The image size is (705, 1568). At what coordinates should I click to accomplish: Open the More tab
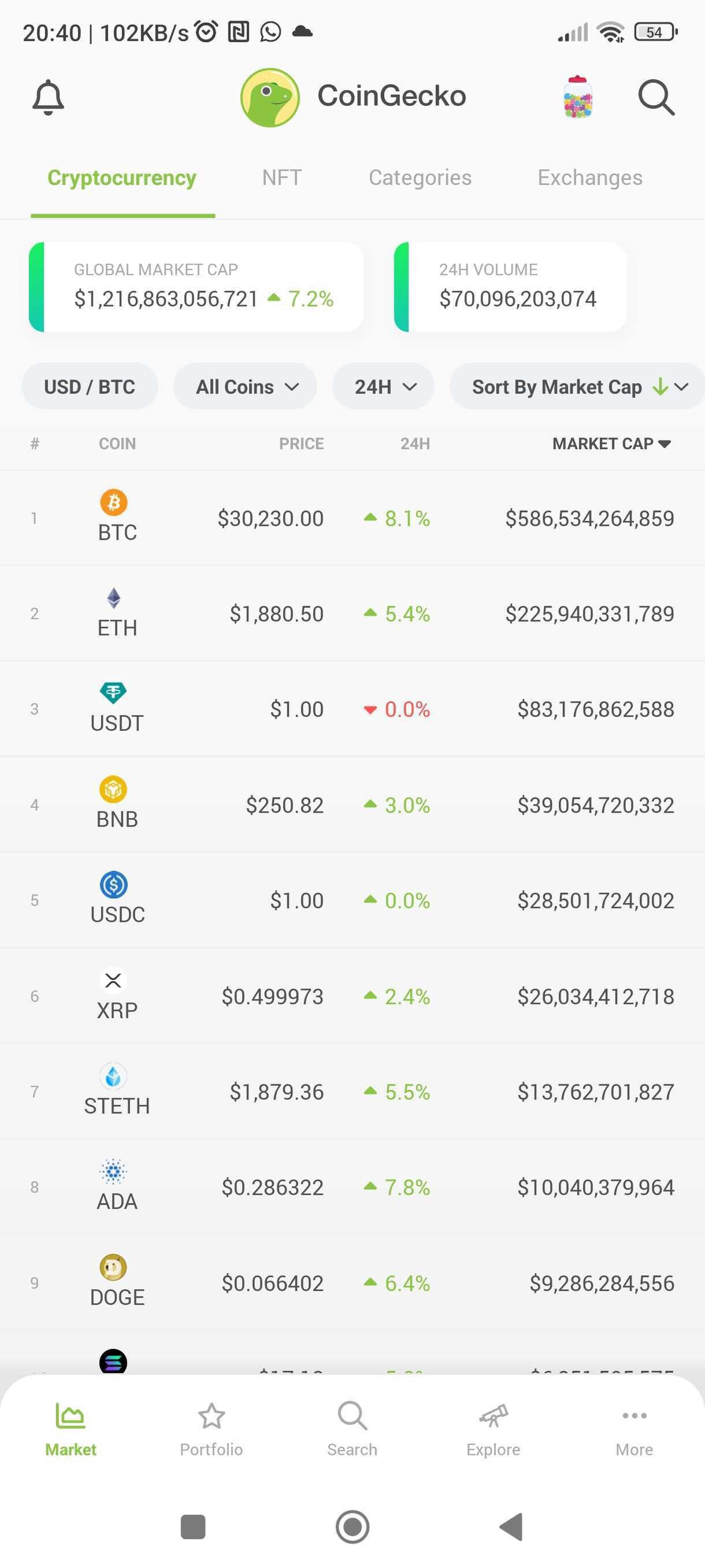tap(634, 1430)
